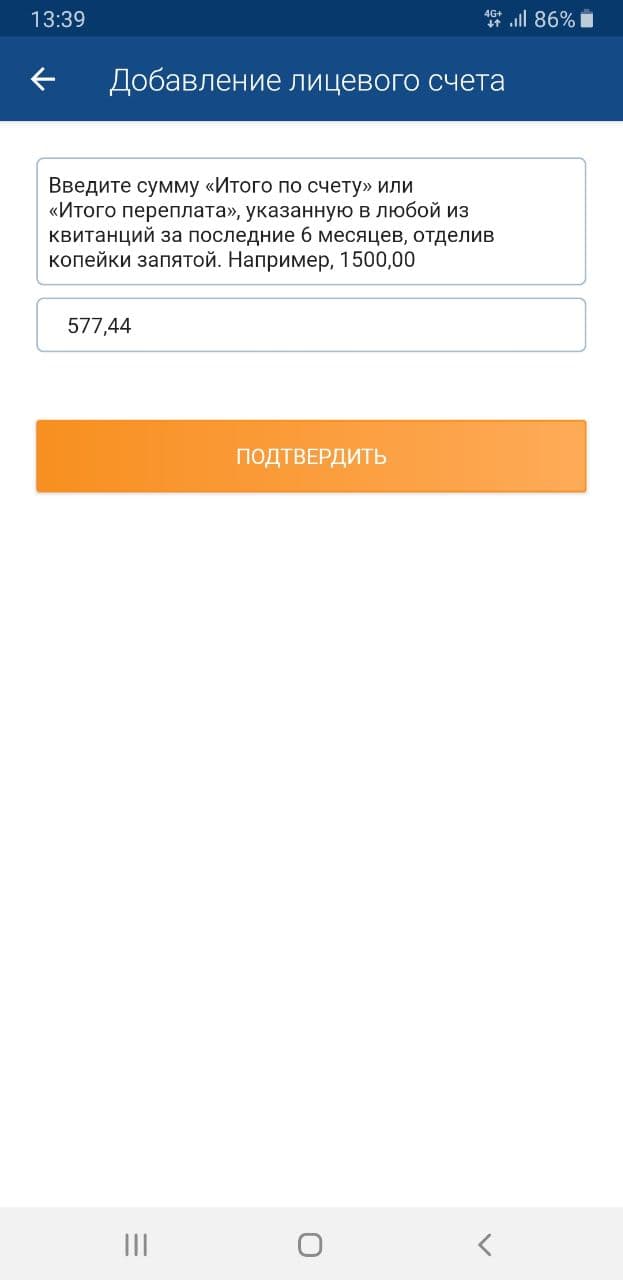The height and width of the screenshot is (1280, 623).
Task: Confirm with the ПОДТВЕРДИТЬ button
Action: click(310, 456)
